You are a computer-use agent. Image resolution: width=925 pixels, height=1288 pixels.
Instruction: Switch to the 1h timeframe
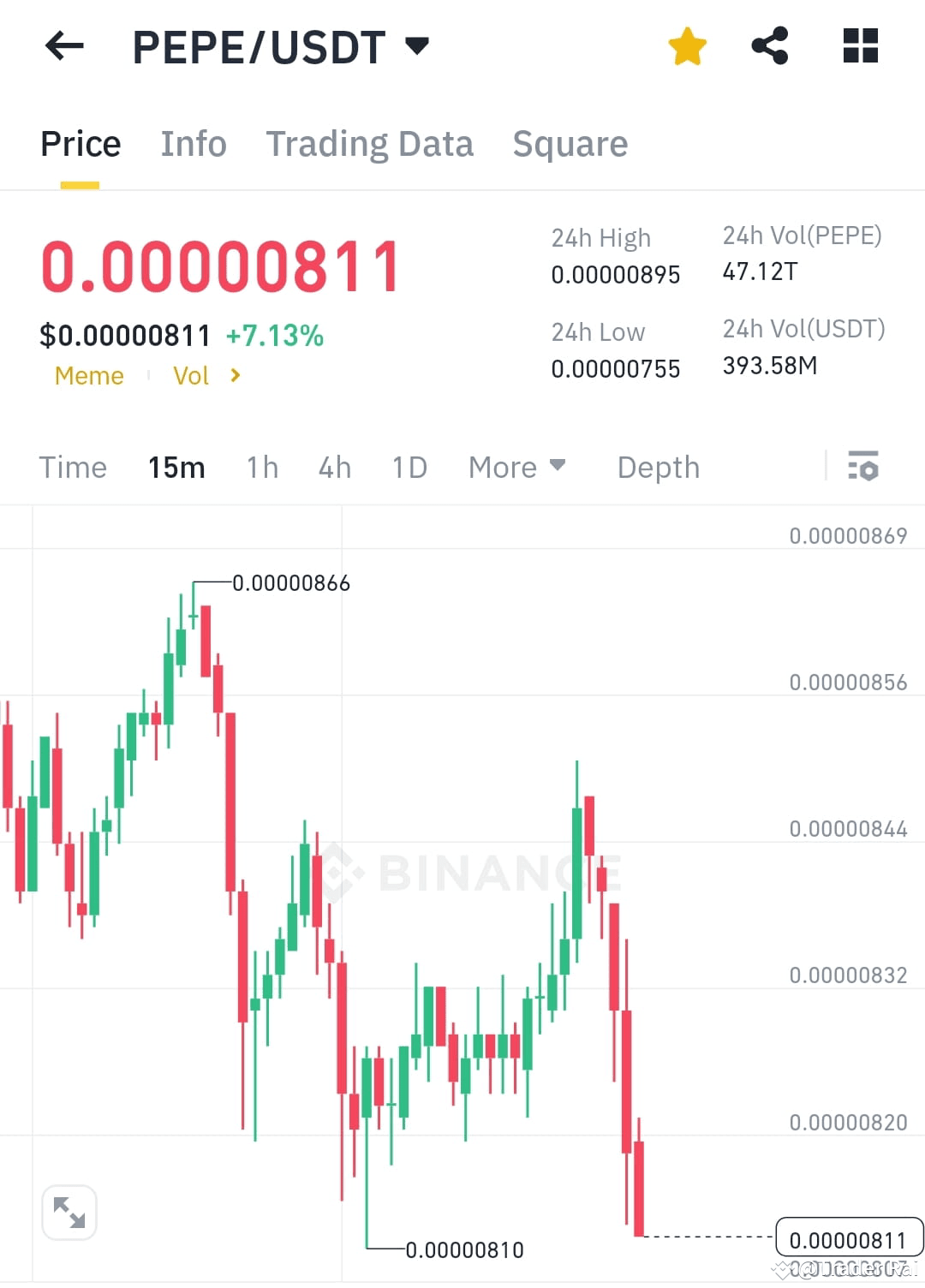[x=262, y=468]
